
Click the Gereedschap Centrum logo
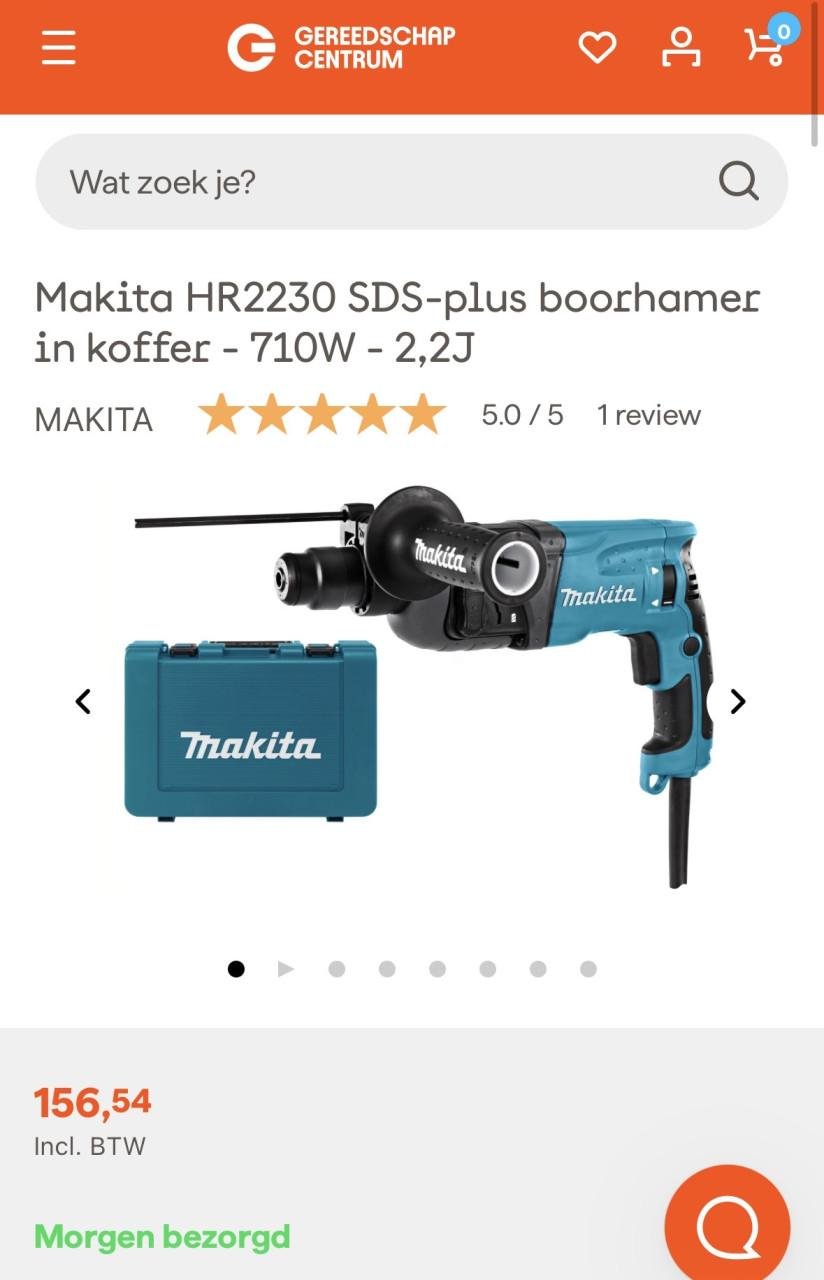coord(342,45)
